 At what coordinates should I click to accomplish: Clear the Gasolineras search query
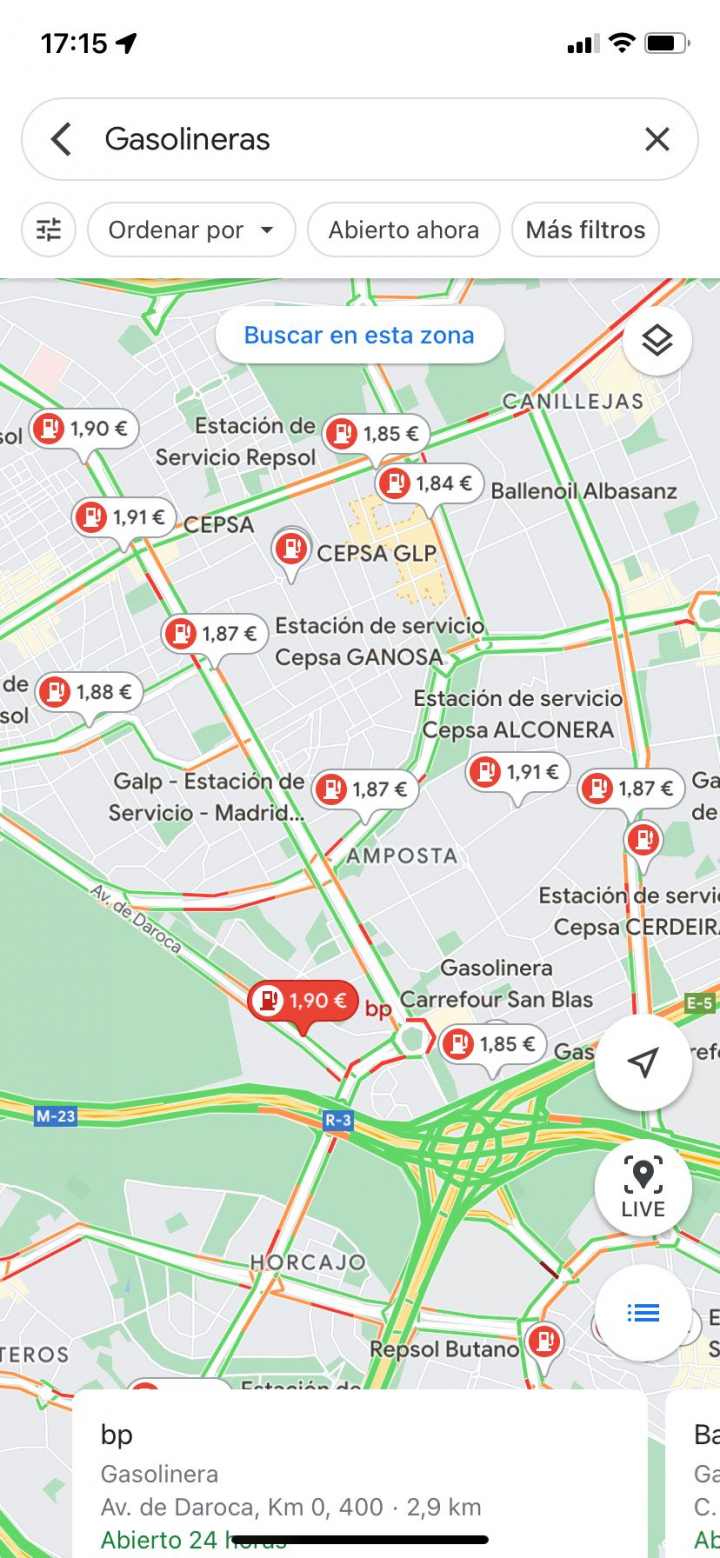click(x=656, y=139)
